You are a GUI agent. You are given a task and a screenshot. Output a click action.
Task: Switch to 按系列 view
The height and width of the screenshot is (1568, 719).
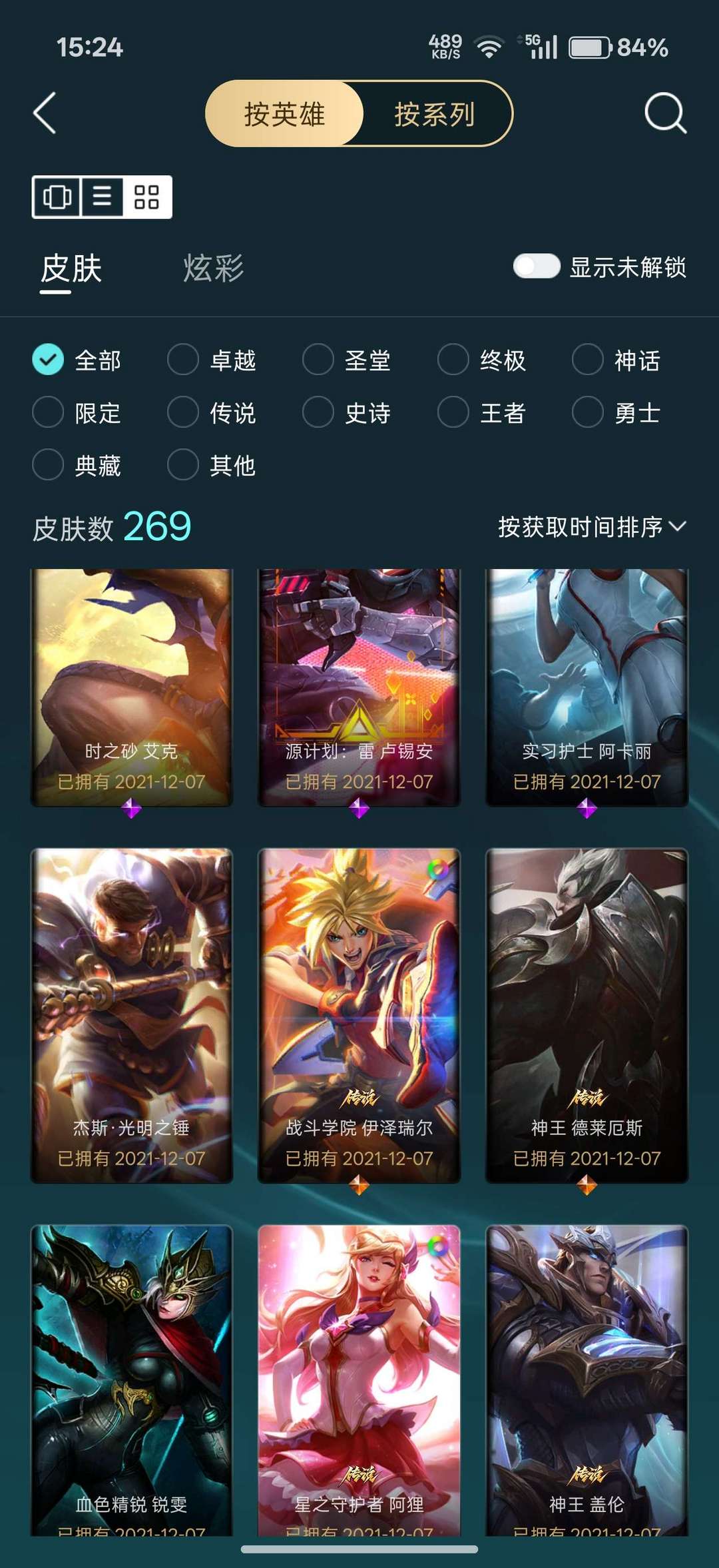(435, 114)
